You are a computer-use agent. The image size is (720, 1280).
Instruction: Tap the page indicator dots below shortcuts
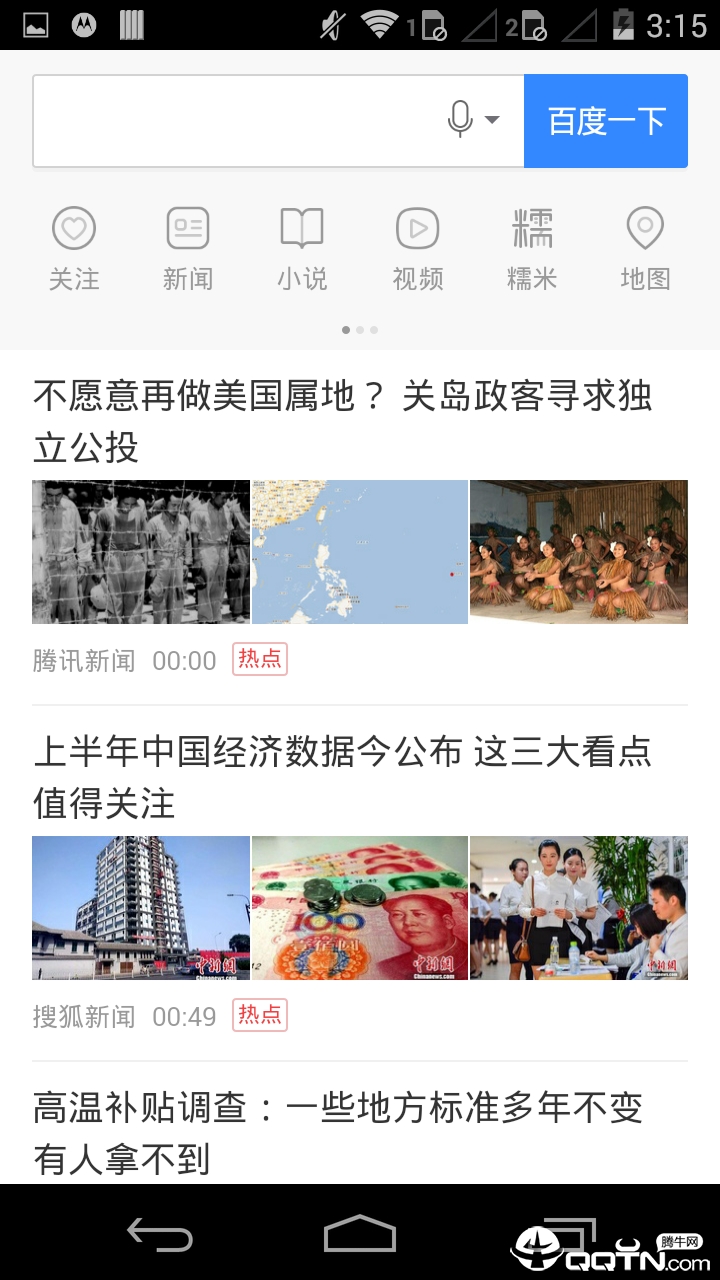pyautogui.click(x=360, y=329)
